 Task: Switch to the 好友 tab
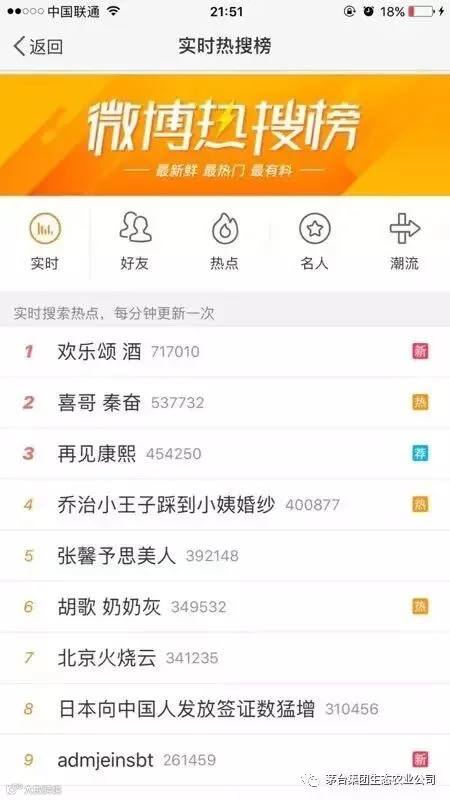click(x=135, y=242)
